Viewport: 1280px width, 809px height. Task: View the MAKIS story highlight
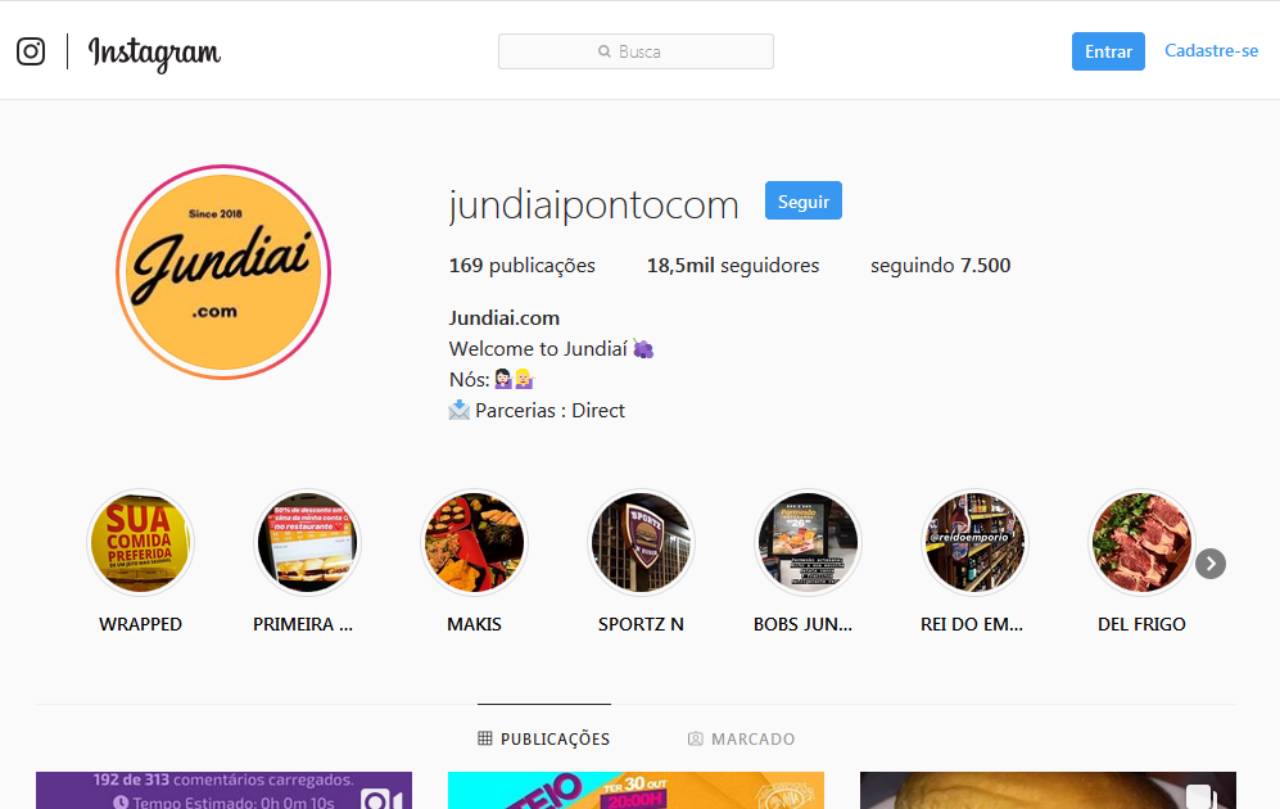point(474,543)
